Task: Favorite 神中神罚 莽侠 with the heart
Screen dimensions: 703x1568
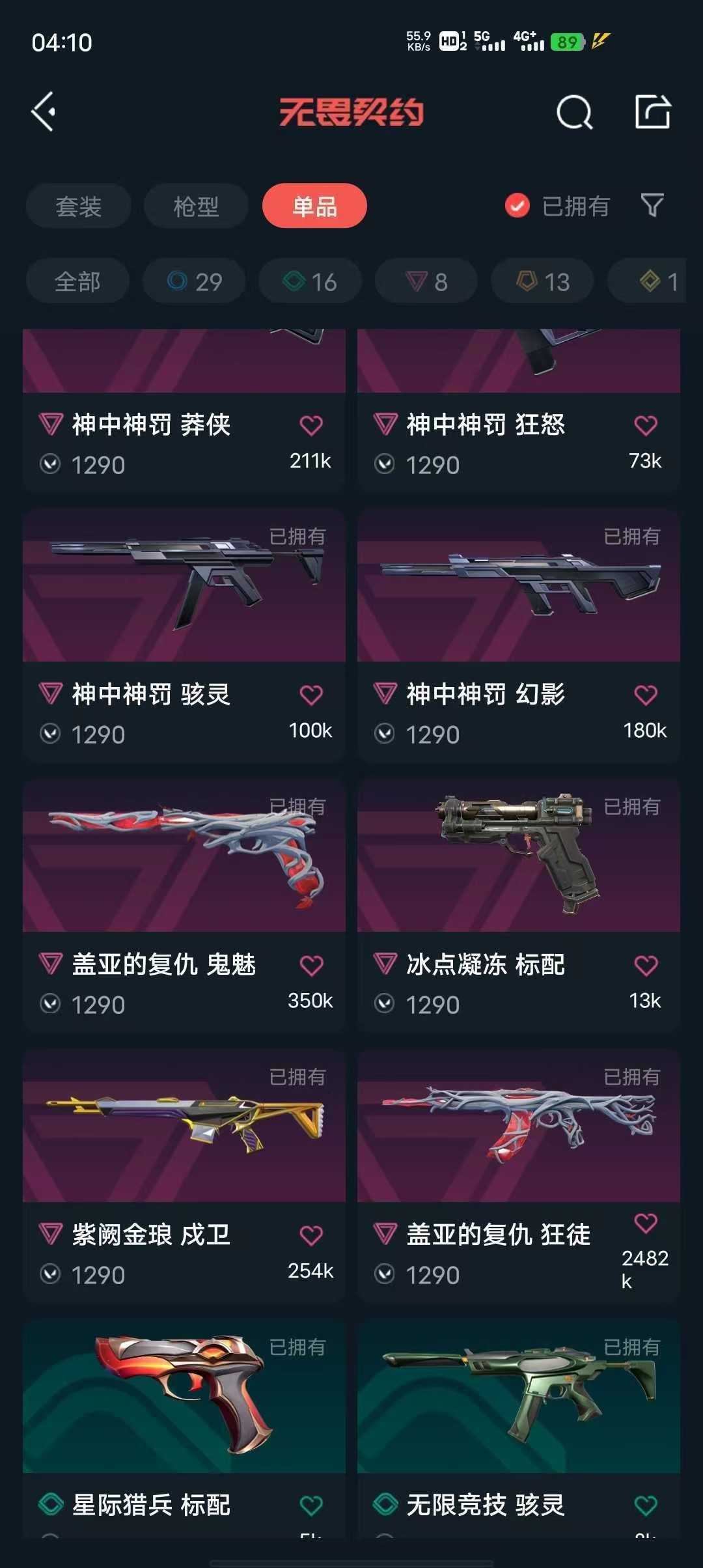Action: click(x=312, y=424)
